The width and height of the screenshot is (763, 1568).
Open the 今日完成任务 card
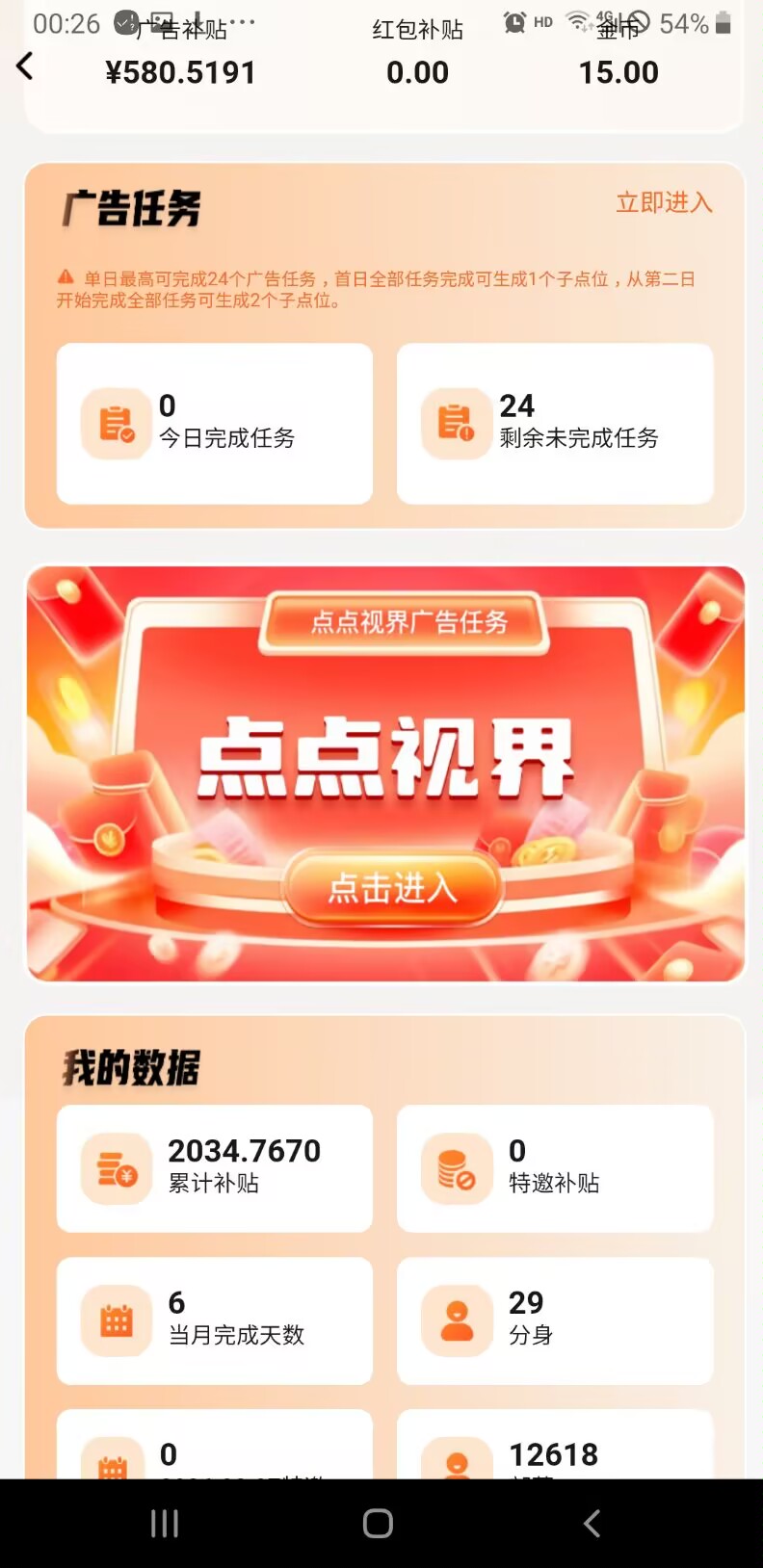click(215, 424)
